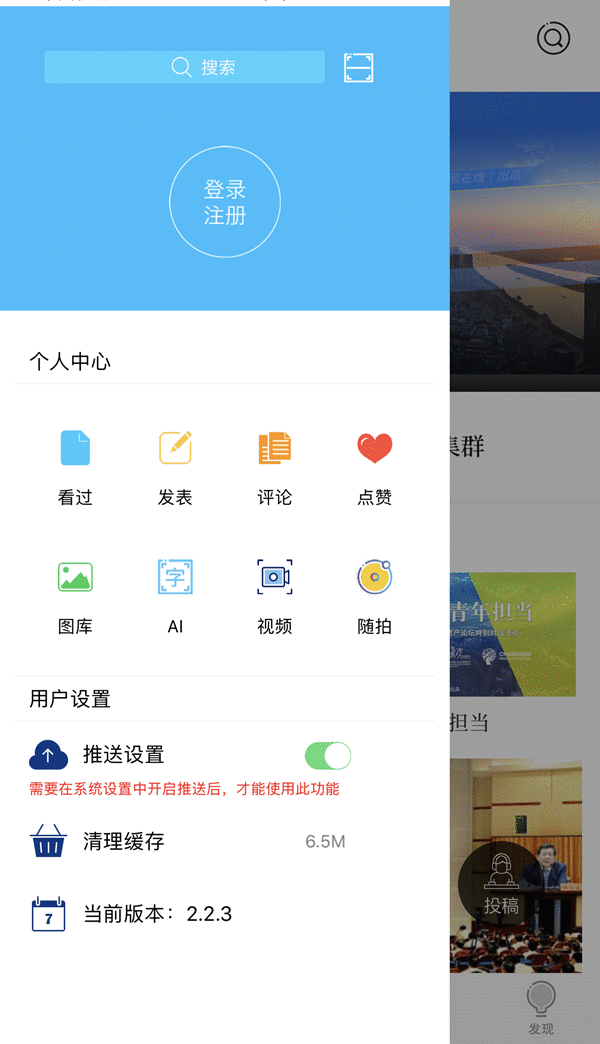Viewport: 600px width, 1044px height.
Task: Open 看过 viewing history
Action: point(75,466)
